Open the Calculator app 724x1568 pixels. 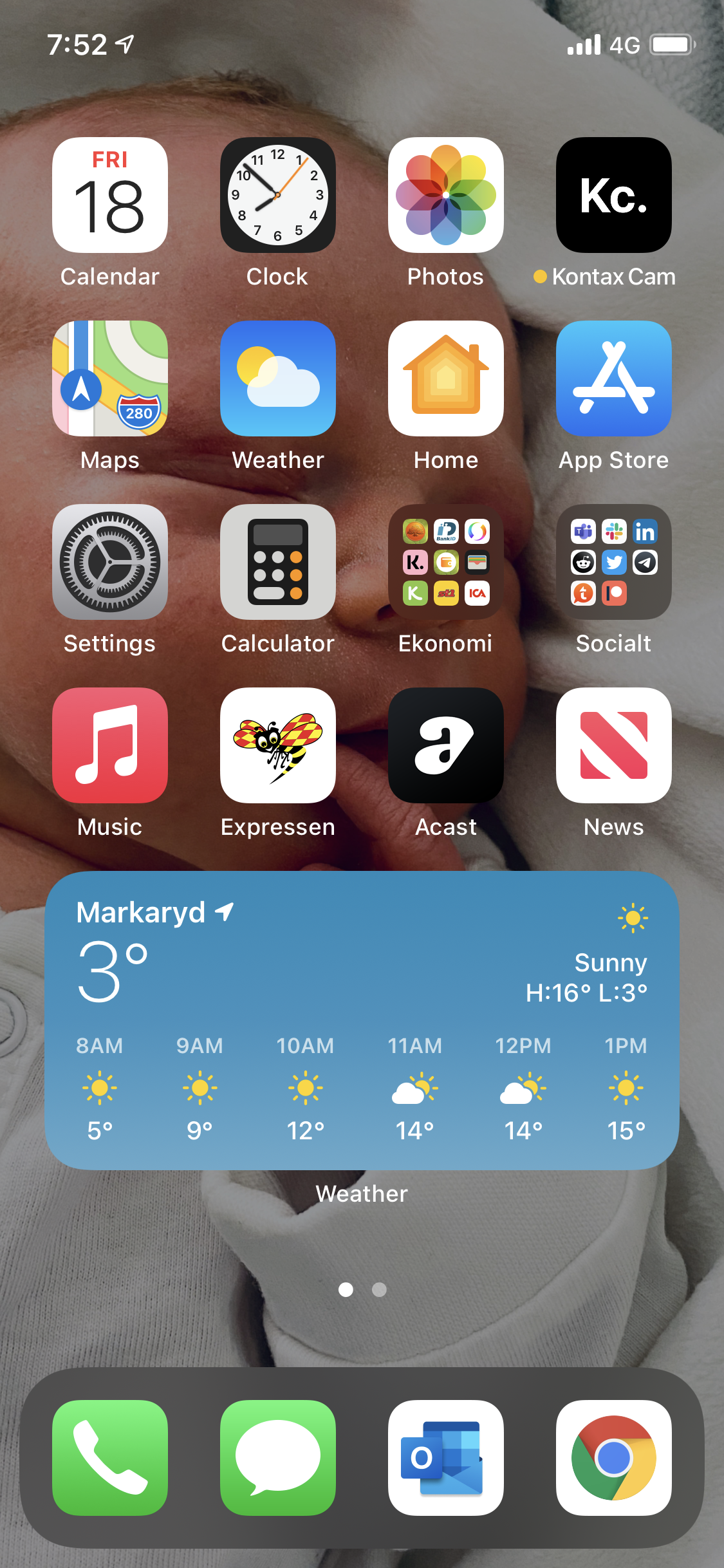(x=278, y=562)
